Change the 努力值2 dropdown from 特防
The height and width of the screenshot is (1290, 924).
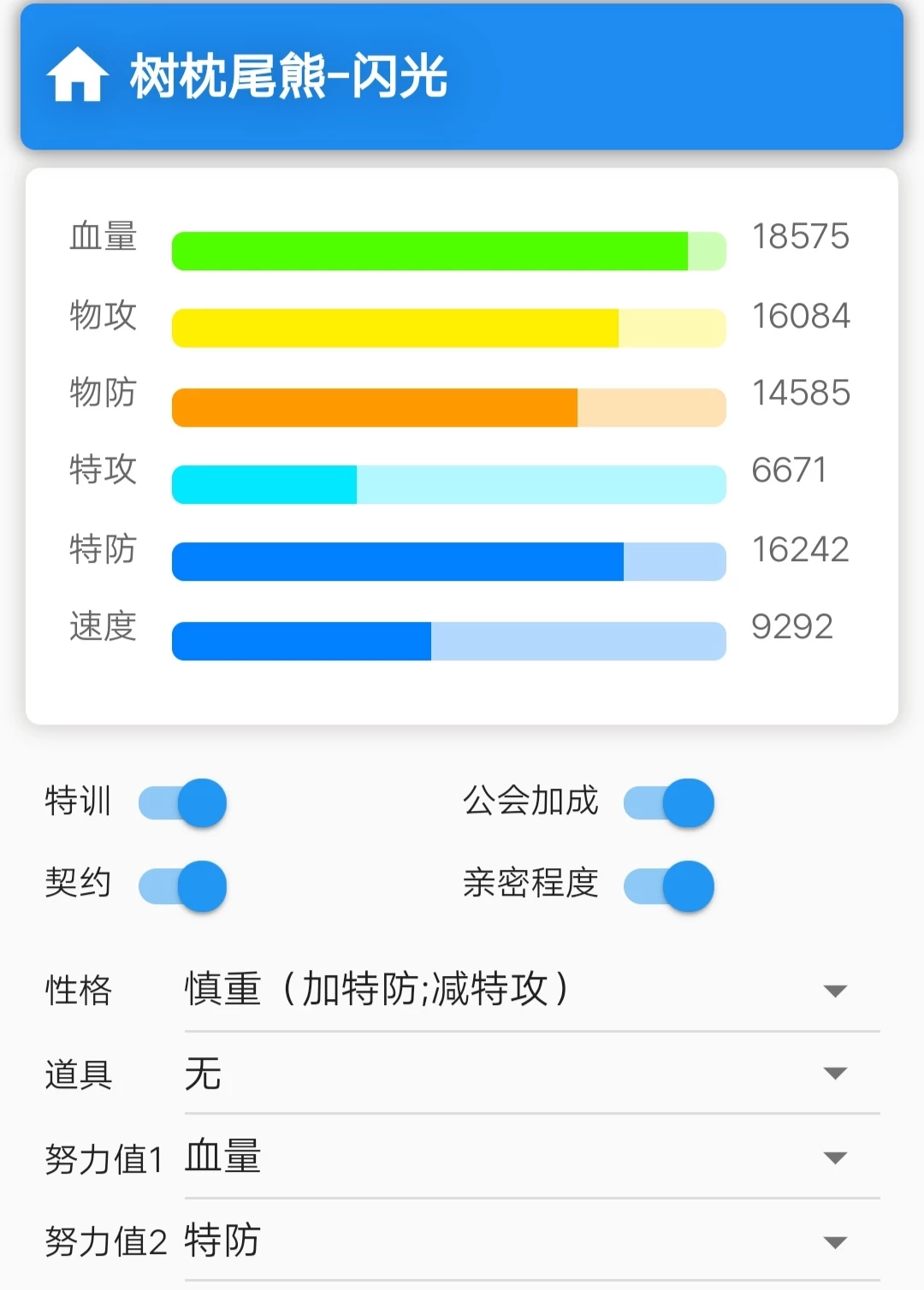tap(530, 1241)
